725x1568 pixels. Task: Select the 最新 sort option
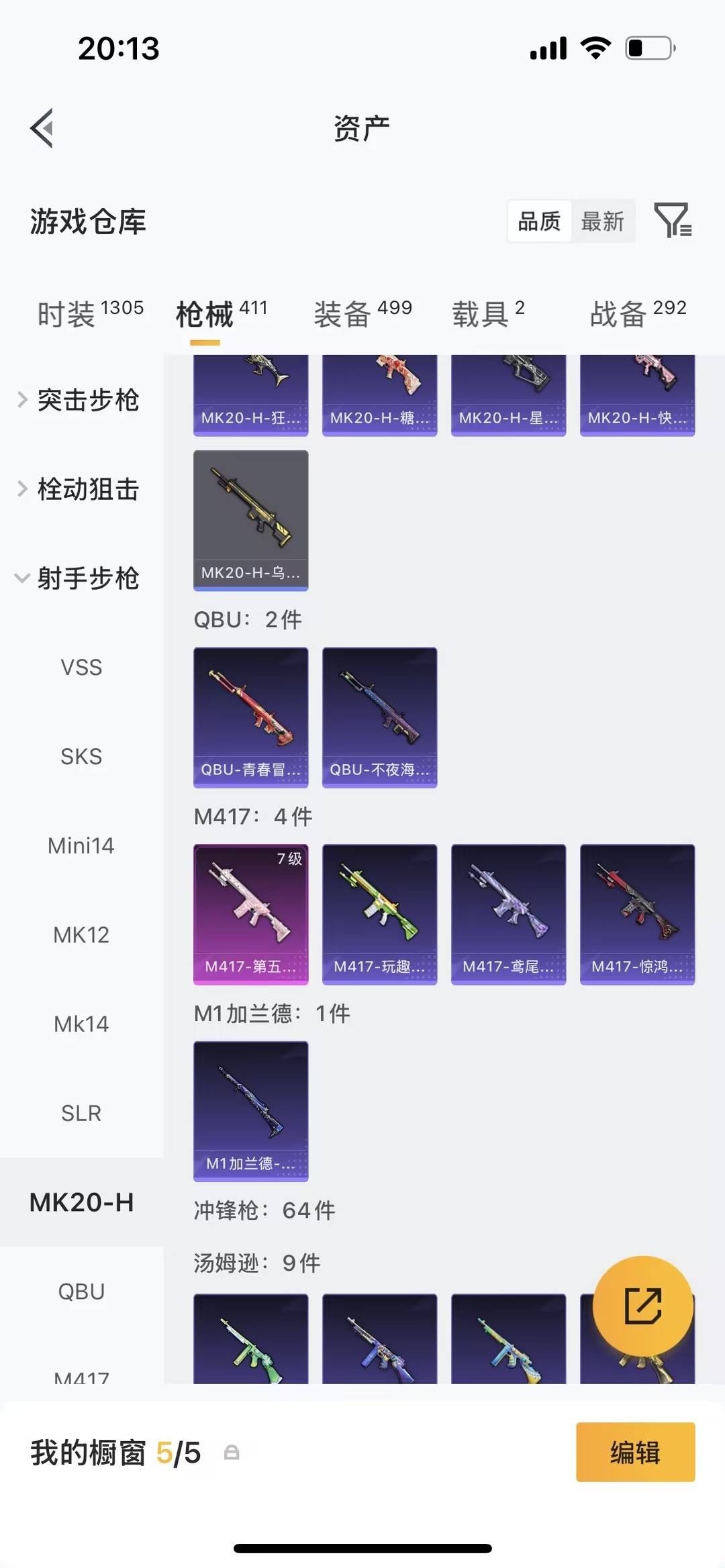click(x=603, y=221)
